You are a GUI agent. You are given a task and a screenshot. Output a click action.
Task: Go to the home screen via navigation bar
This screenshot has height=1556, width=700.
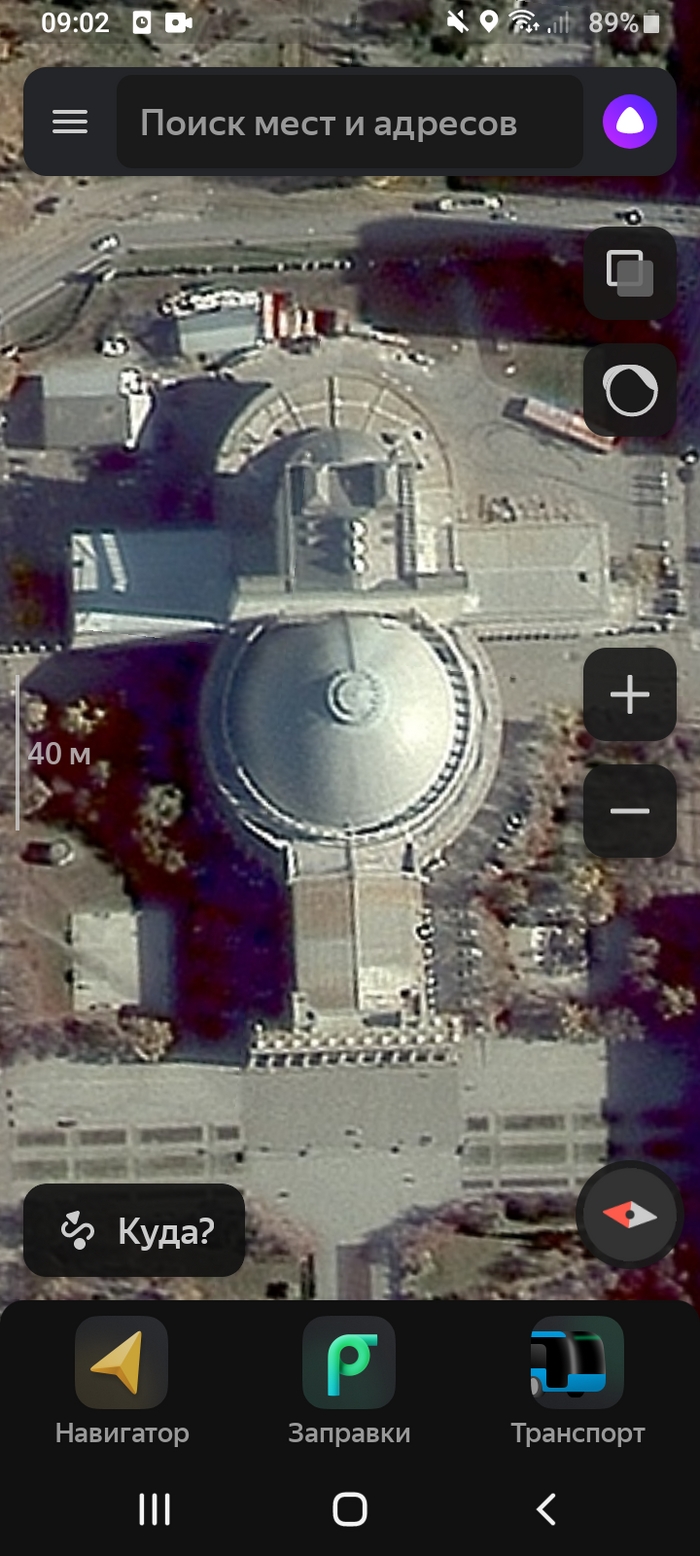pos(349,1509)
